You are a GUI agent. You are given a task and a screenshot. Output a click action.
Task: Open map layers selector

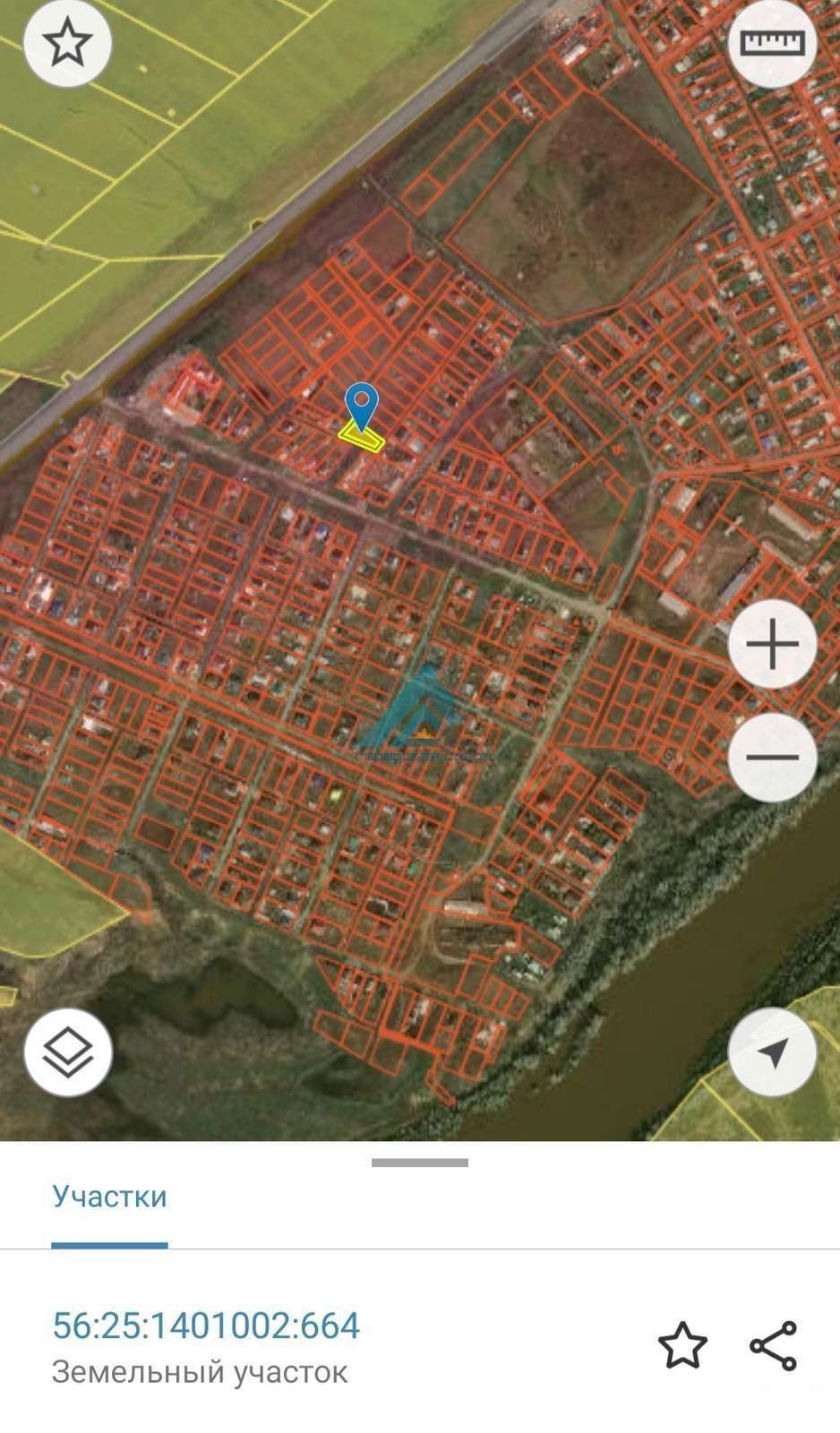coord(68,1052)
